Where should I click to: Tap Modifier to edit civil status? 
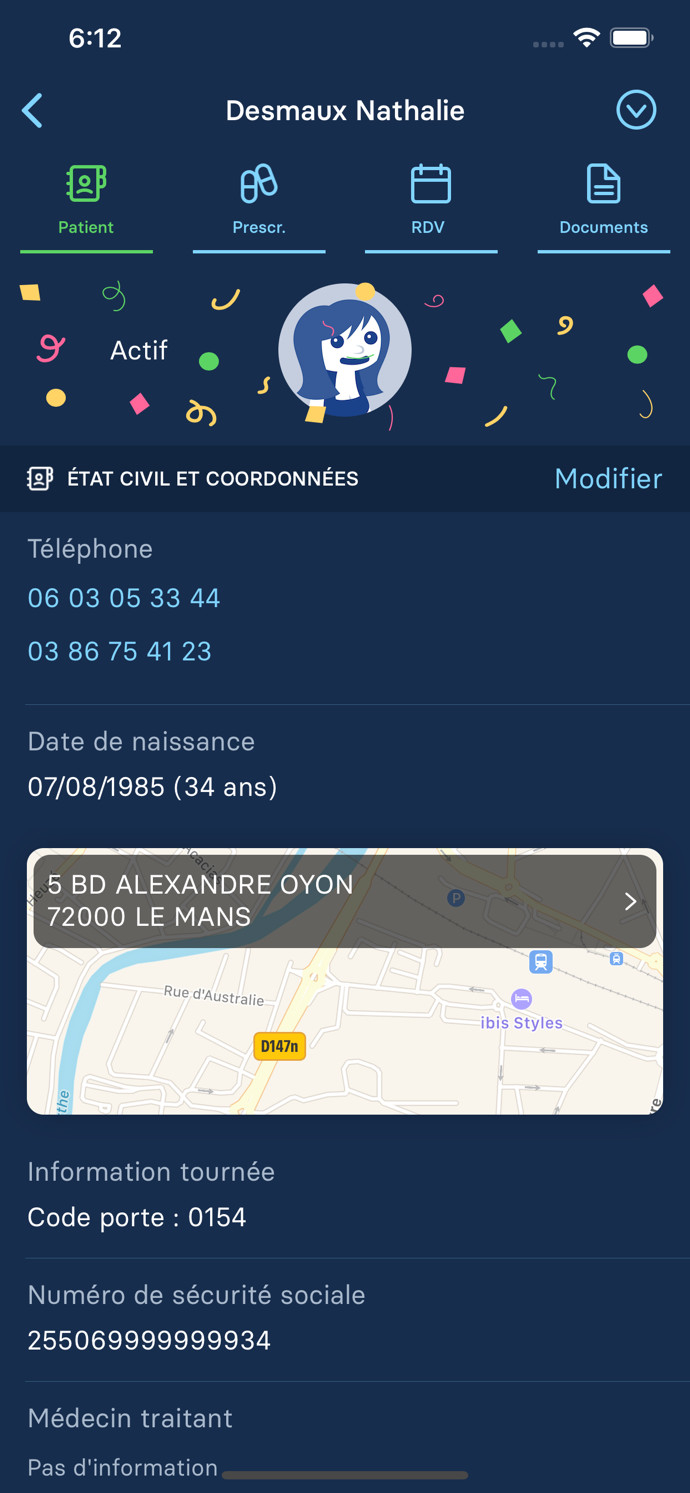coord(608,479)
